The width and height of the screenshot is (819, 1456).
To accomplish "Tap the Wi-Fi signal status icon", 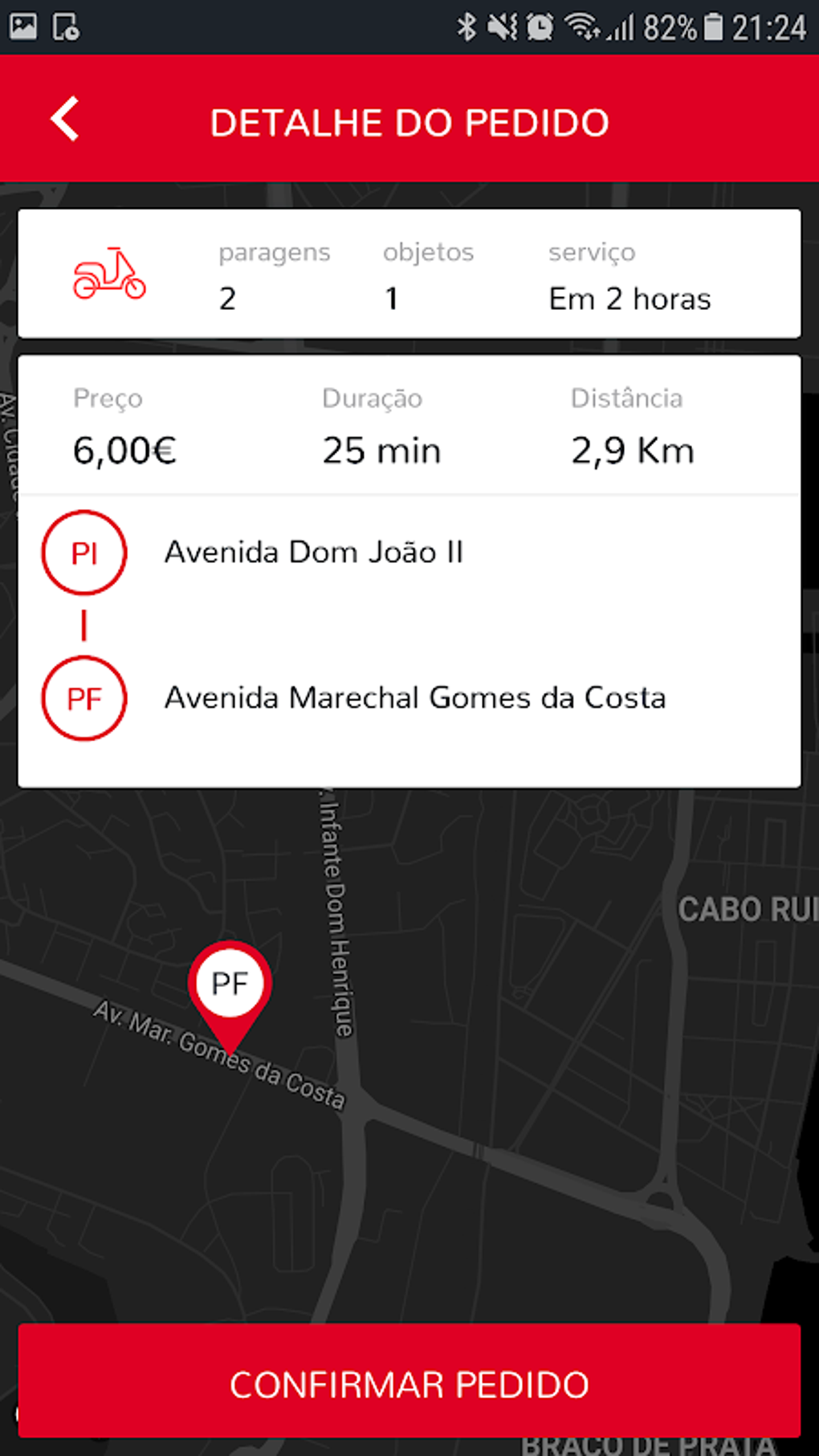I will click(x=584, y=27).
